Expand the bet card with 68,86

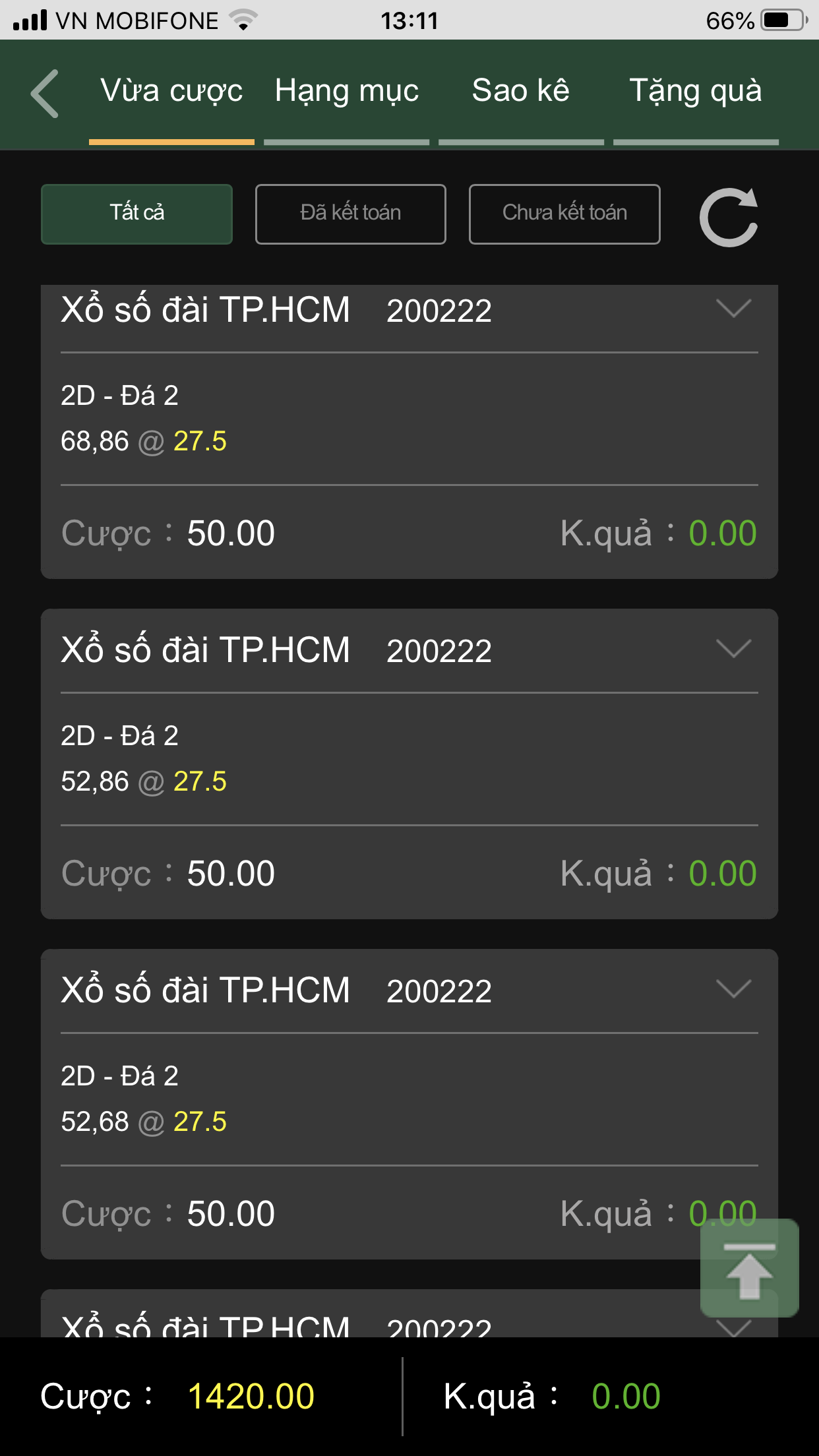coord(734,309)
